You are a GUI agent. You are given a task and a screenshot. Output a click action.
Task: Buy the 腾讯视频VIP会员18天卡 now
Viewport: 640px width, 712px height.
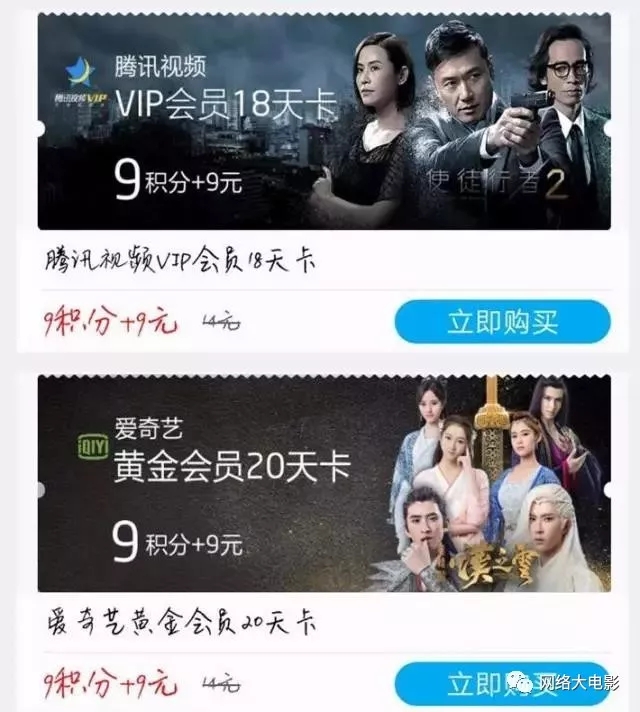click(x=502, y=322)
